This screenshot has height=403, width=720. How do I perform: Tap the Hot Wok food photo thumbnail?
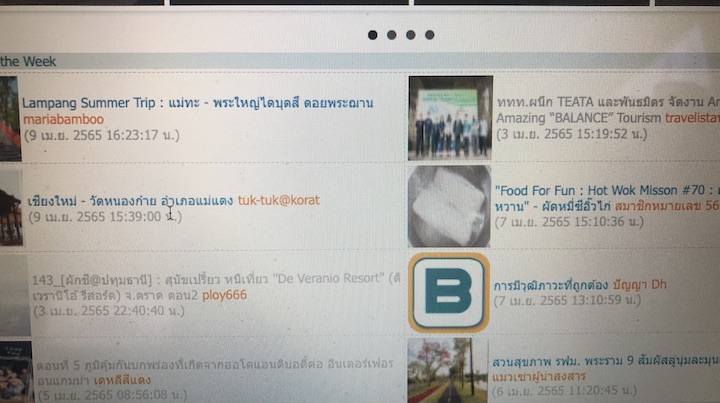tap(449, 204)
